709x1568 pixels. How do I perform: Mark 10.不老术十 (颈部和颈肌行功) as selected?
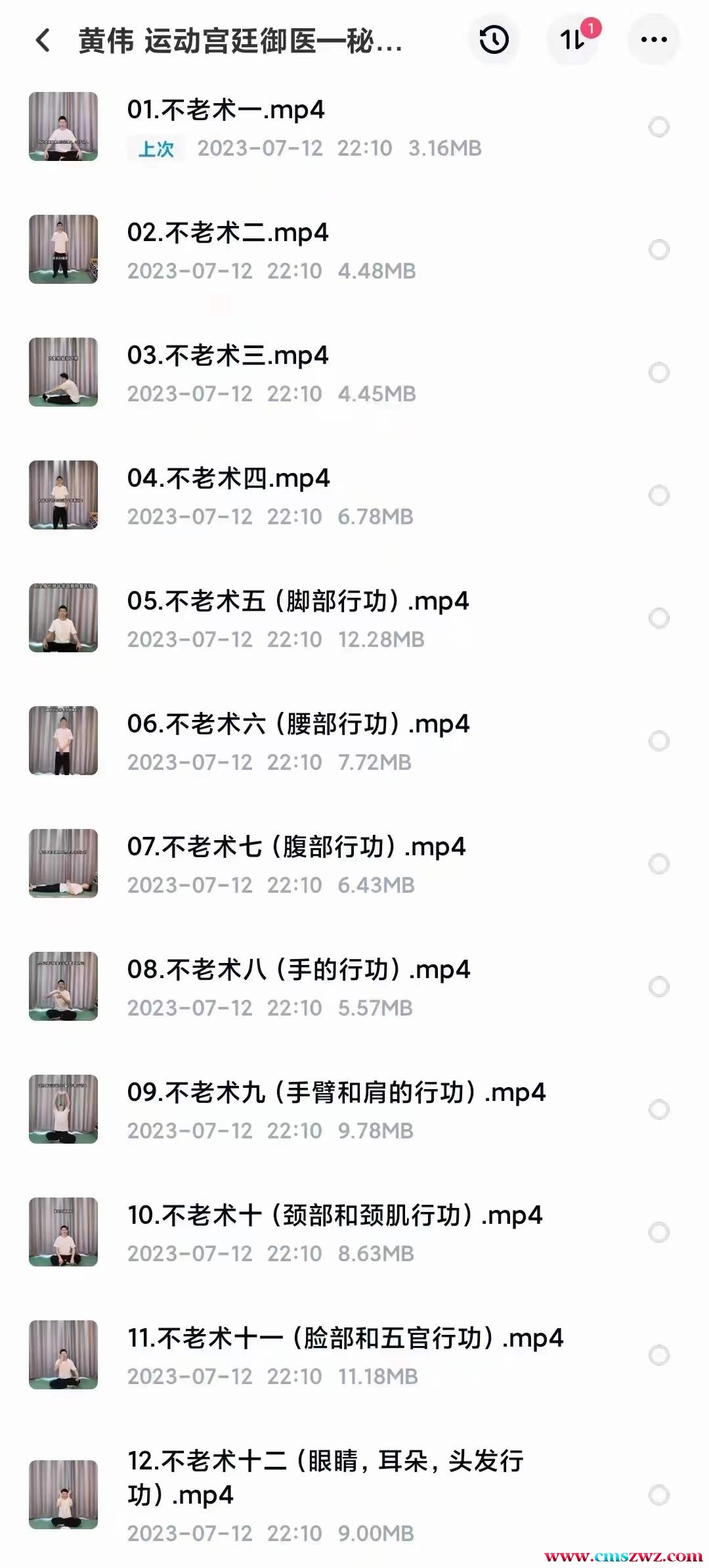pos(658,1232)
